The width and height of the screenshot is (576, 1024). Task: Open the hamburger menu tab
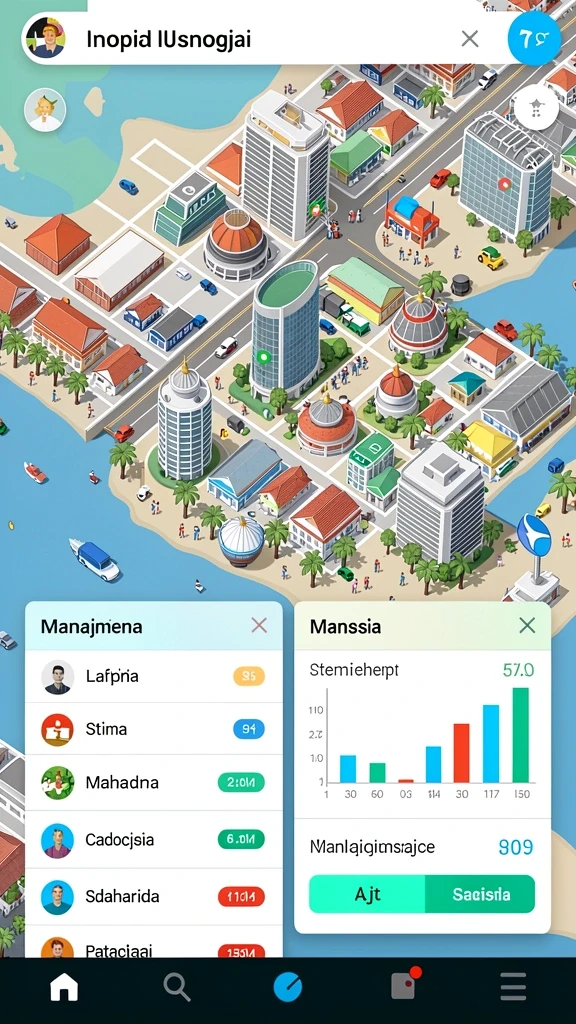(x=513, y=986)
